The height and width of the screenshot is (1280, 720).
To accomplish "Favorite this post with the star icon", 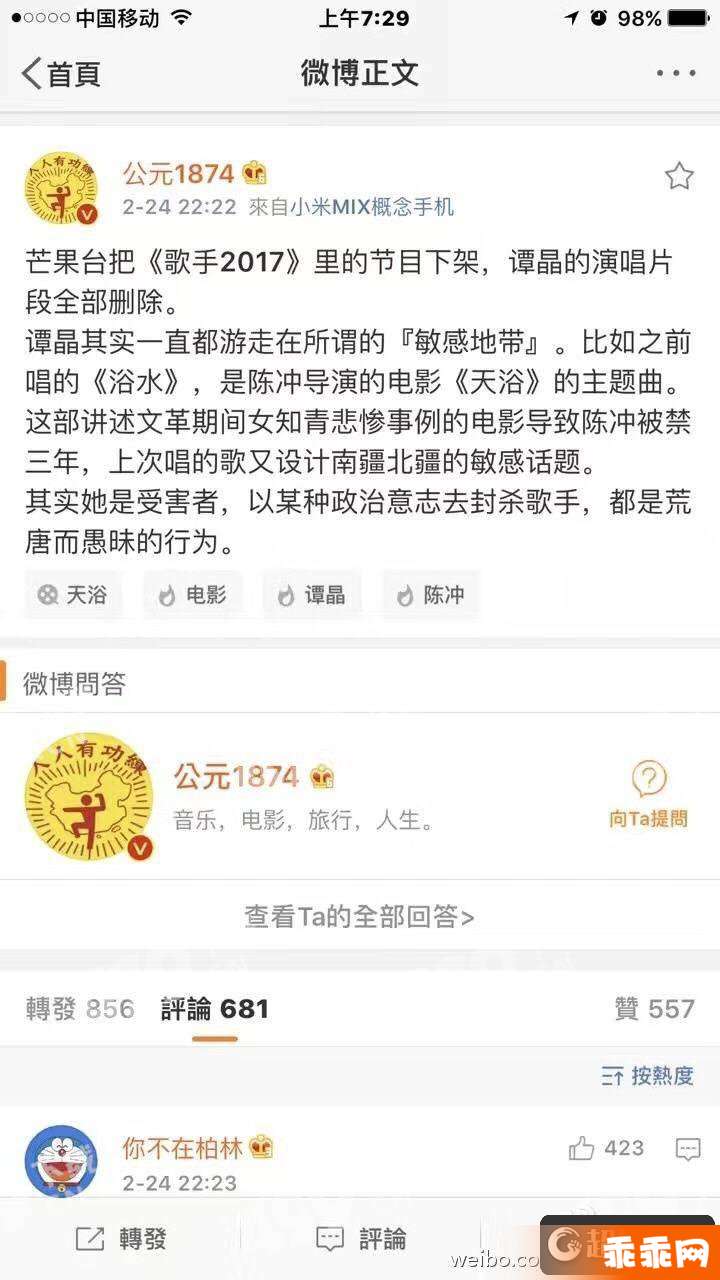I will coord(679,177).
